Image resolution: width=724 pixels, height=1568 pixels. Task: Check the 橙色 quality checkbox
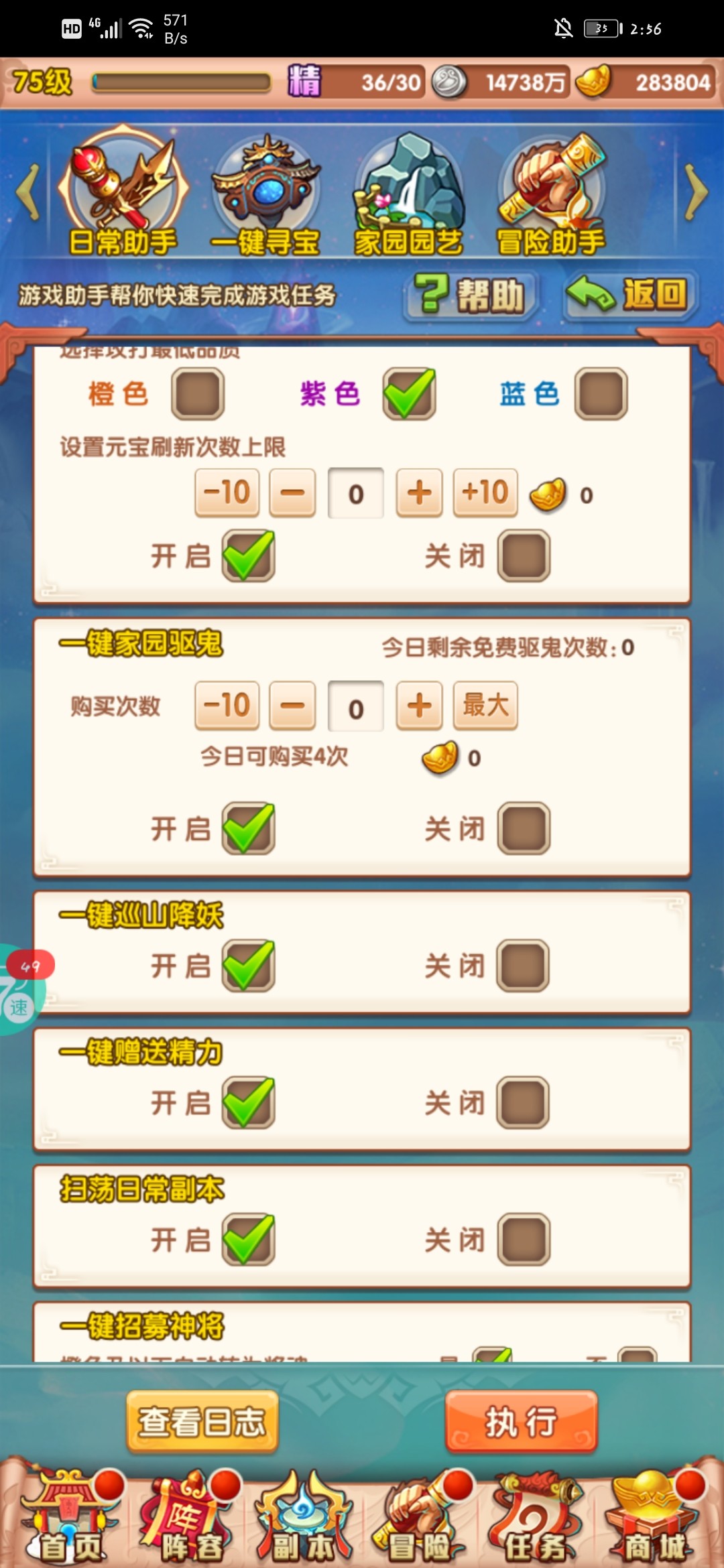[x=198, y=394]
